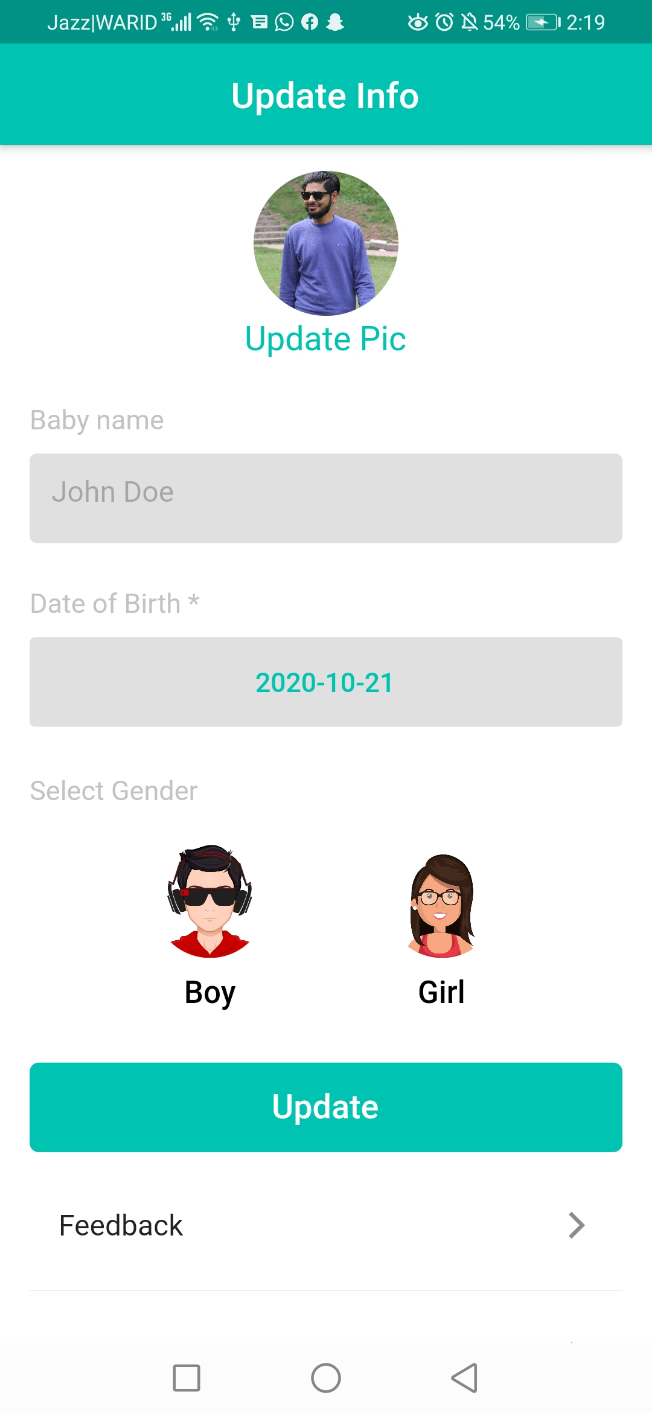Select Girl as gender

tap(441, 922)
